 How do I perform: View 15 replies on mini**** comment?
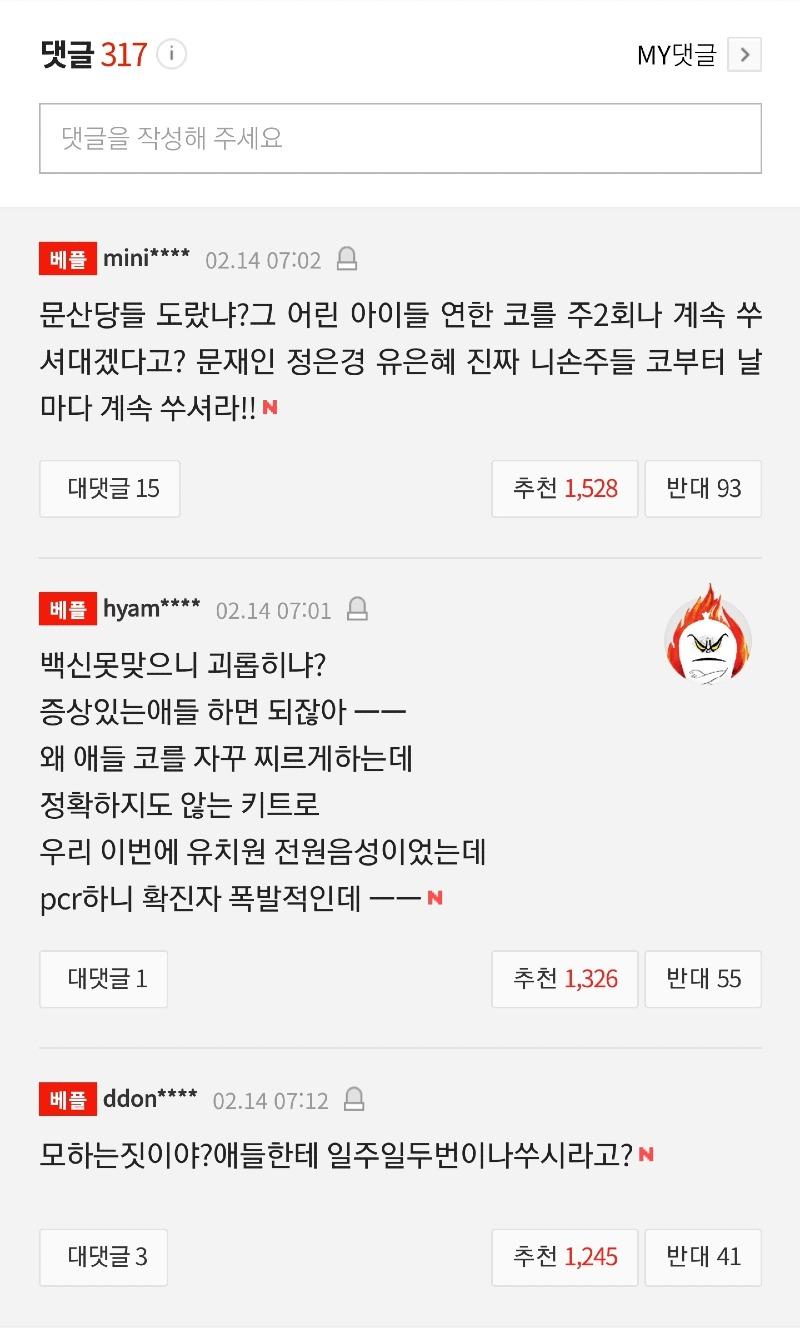[x=110, y=488]
